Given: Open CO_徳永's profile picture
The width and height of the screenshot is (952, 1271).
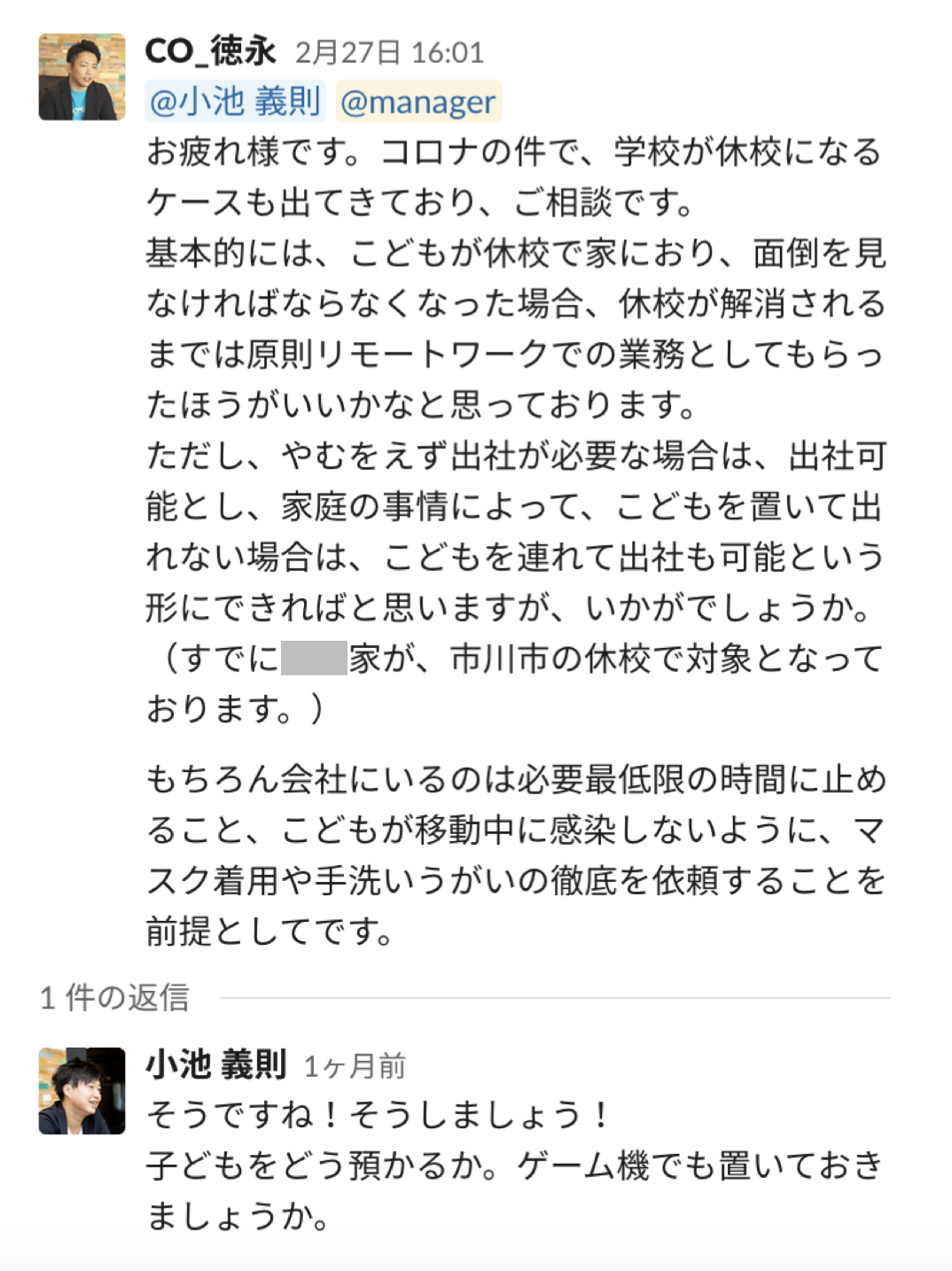Looking at the screenshot, I should click(82, 77).
